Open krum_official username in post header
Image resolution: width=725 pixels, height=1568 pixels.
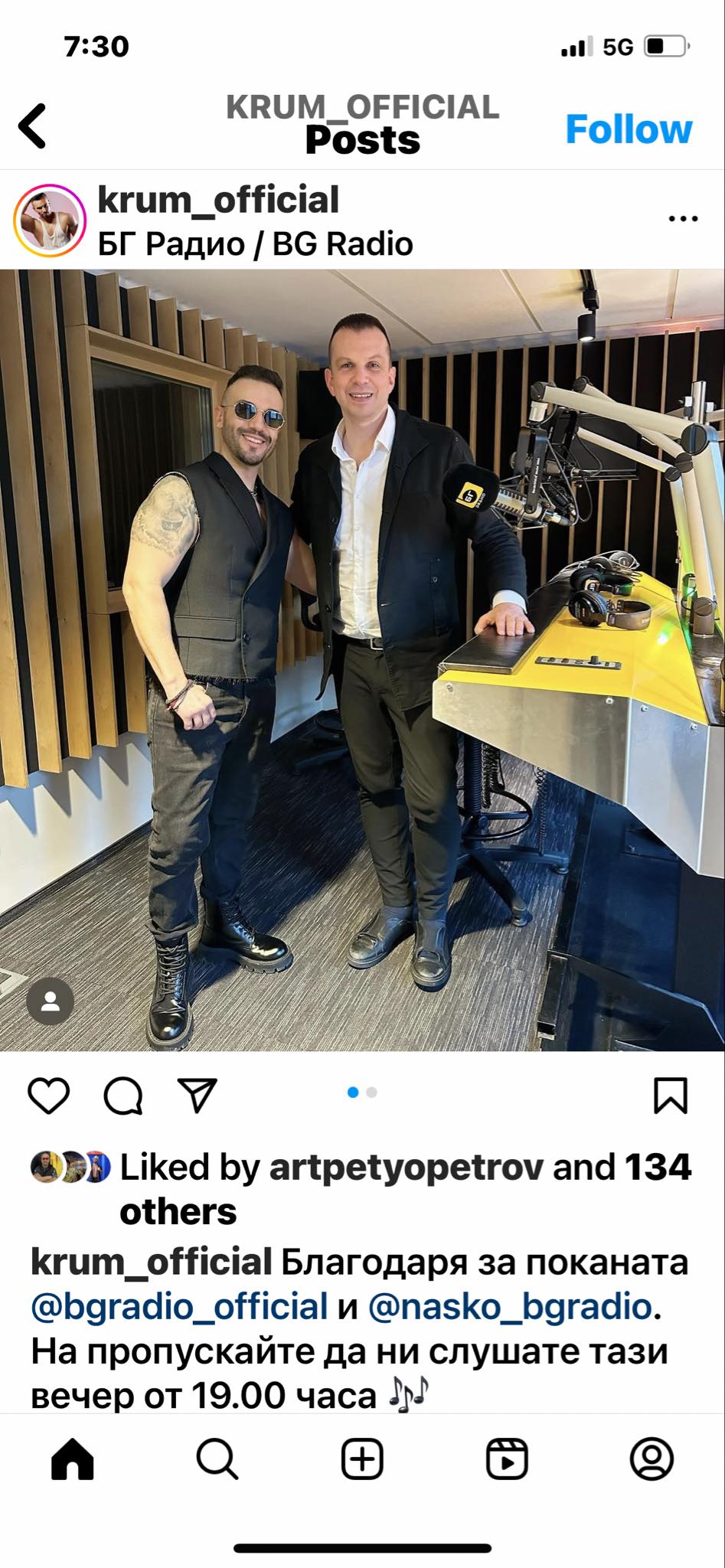[x=218, y=200]
